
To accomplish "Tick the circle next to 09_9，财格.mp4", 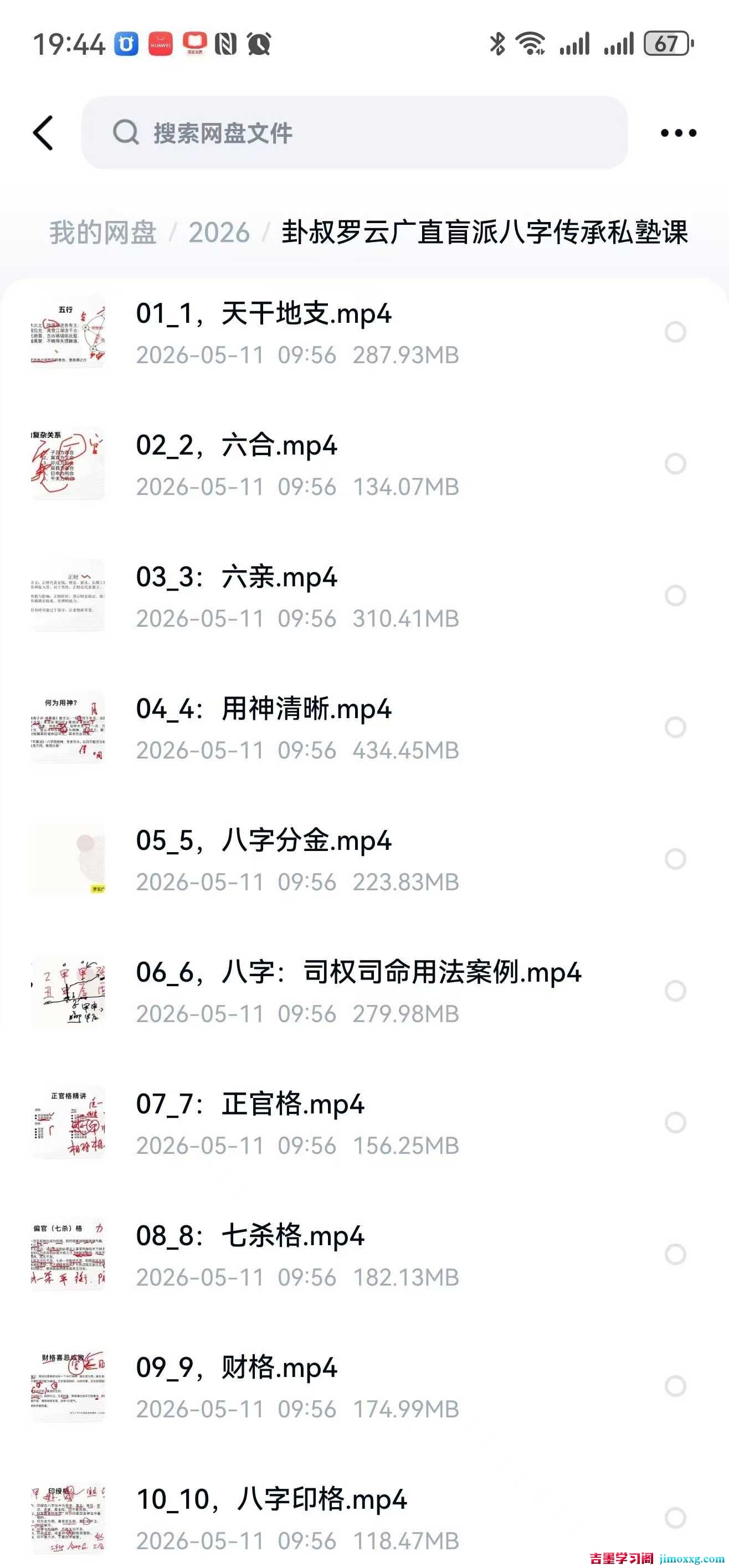I will [x=675, y=1386].
